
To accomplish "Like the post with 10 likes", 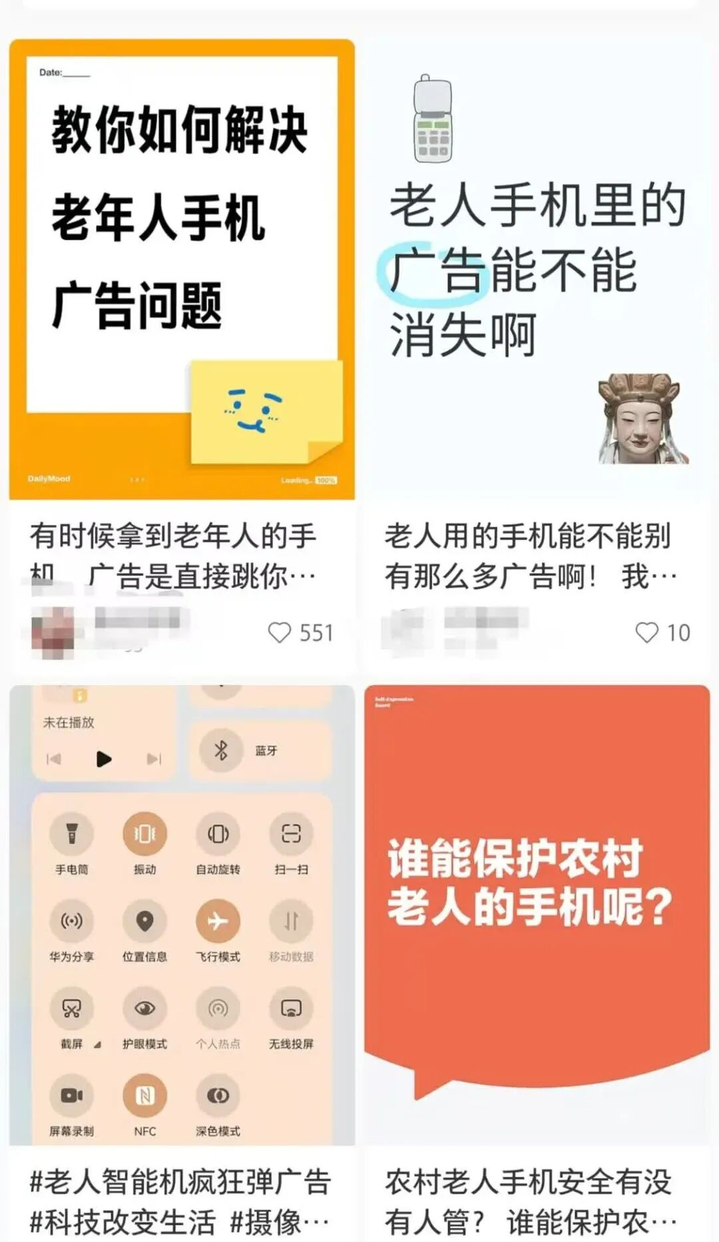I will click(x=647, y=632).
